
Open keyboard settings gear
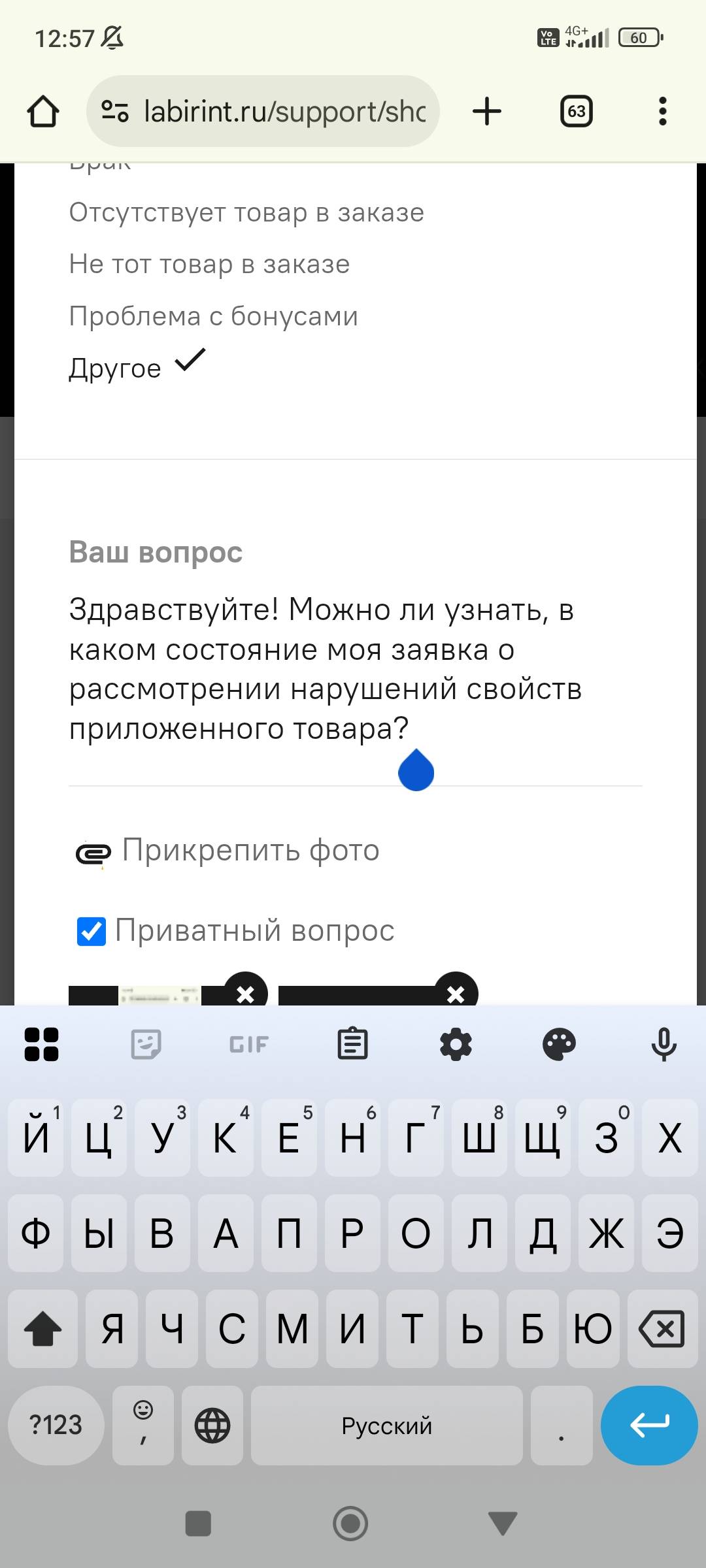pos(456,1043)
